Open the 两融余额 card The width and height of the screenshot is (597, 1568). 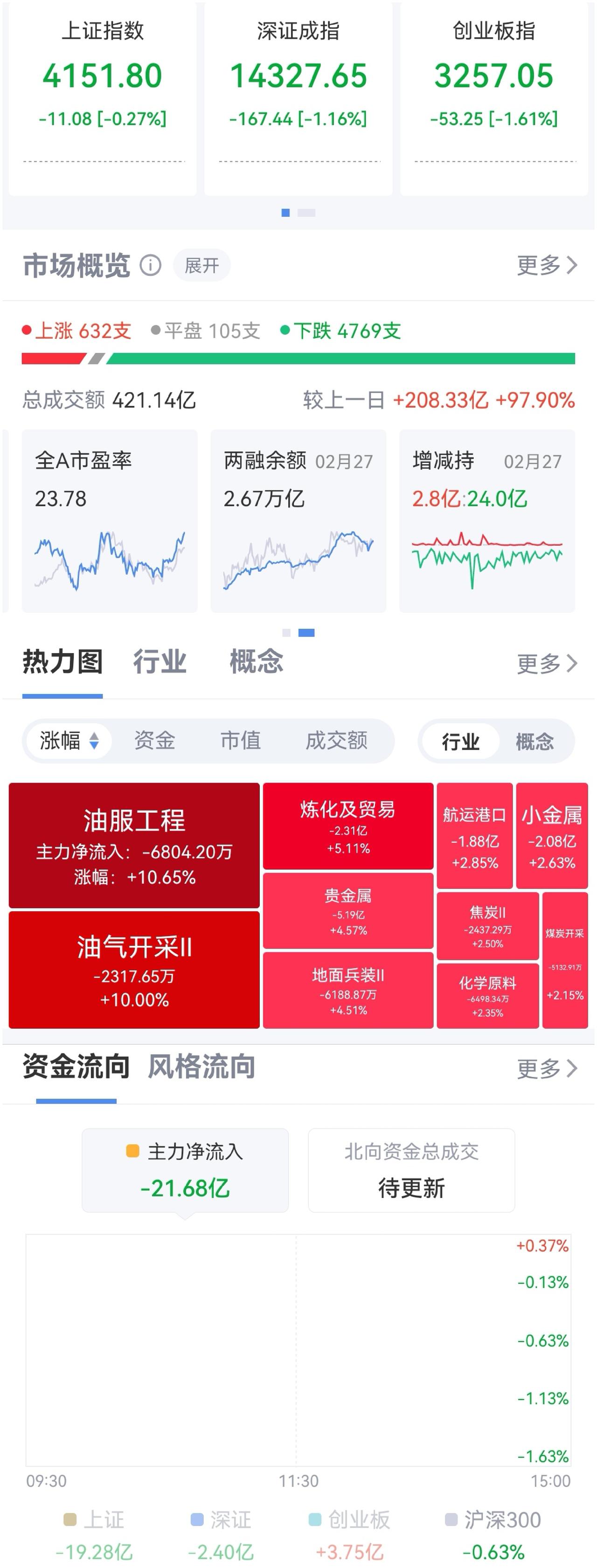coord(298,521)
